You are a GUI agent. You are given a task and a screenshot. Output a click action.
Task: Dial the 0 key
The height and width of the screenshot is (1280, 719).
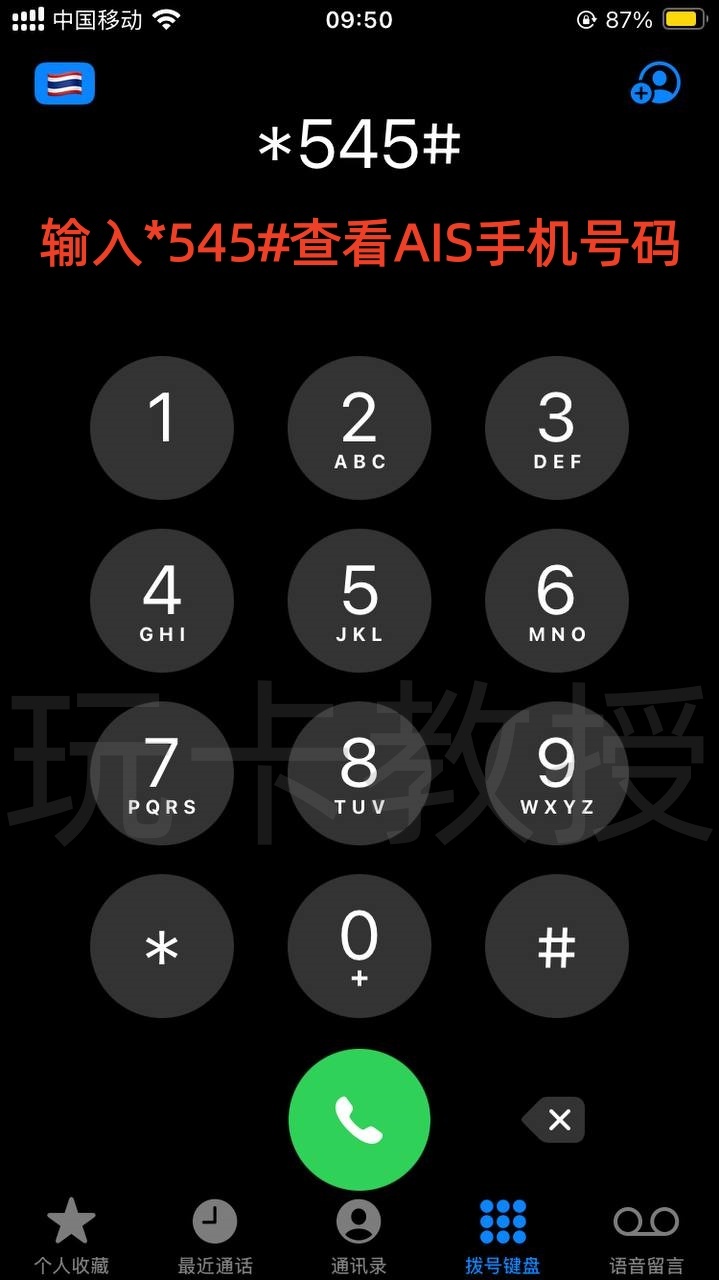(x=359, y=946)
